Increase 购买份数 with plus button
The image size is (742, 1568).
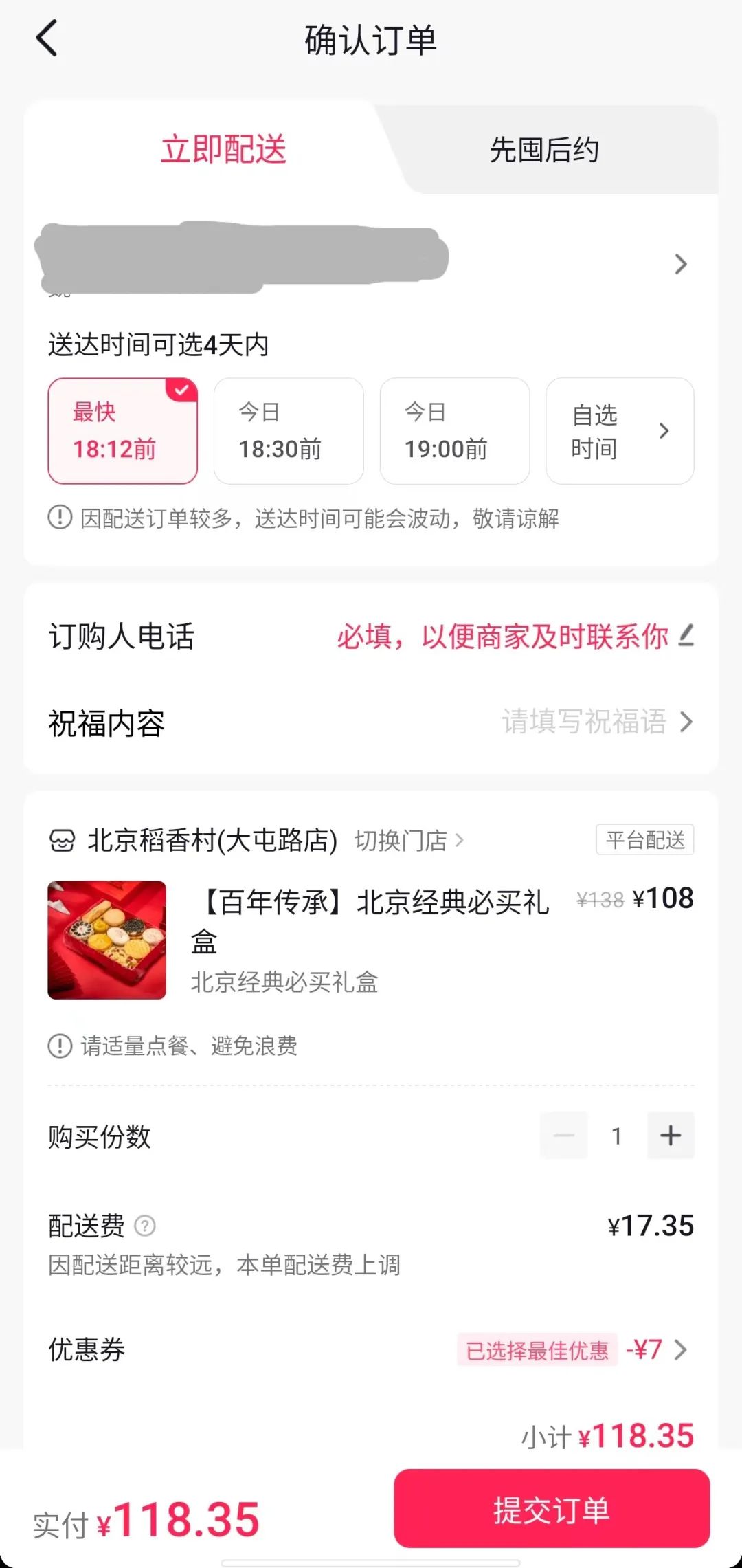tap(670, 1136)
